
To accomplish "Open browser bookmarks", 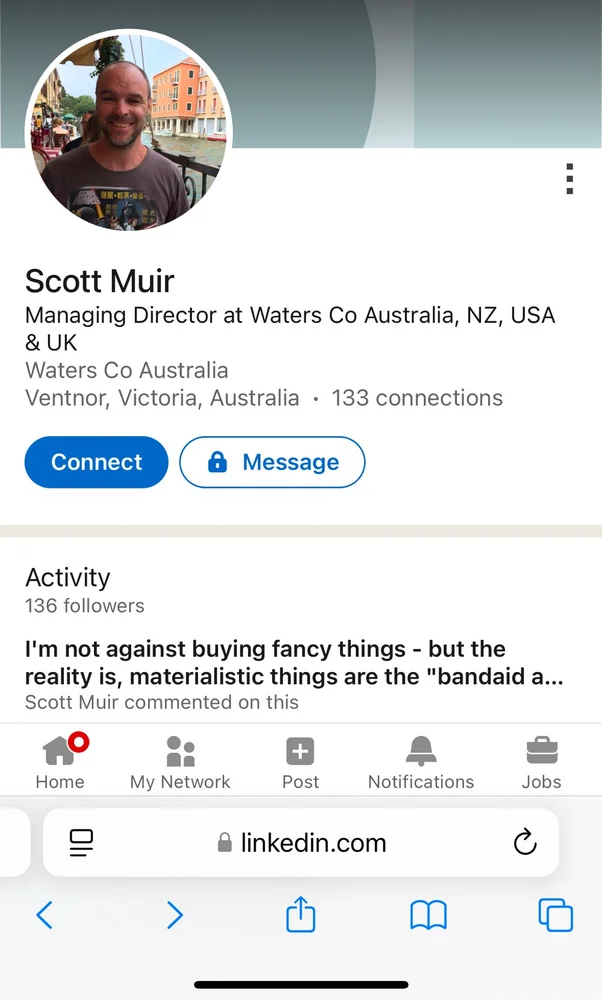I will tap(428, 915).
